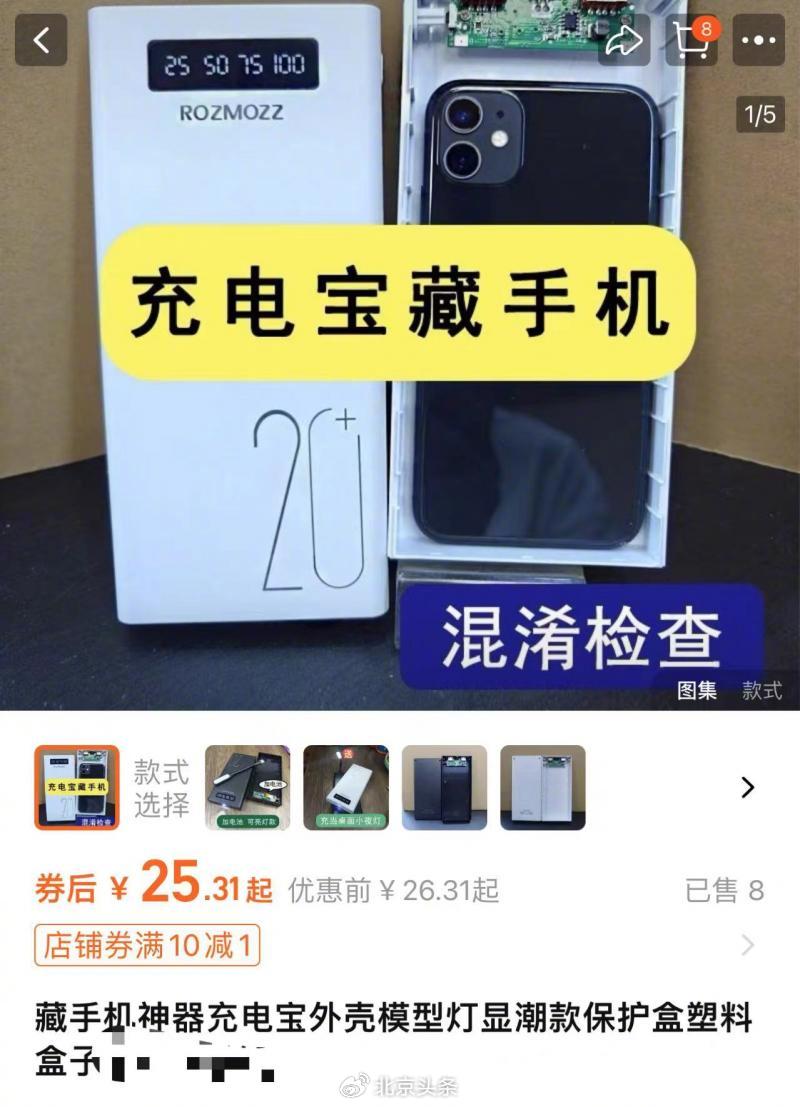800x1107 pixels.
Task: Switch to the 图集 gallery tab
Action: click(697, 690)
